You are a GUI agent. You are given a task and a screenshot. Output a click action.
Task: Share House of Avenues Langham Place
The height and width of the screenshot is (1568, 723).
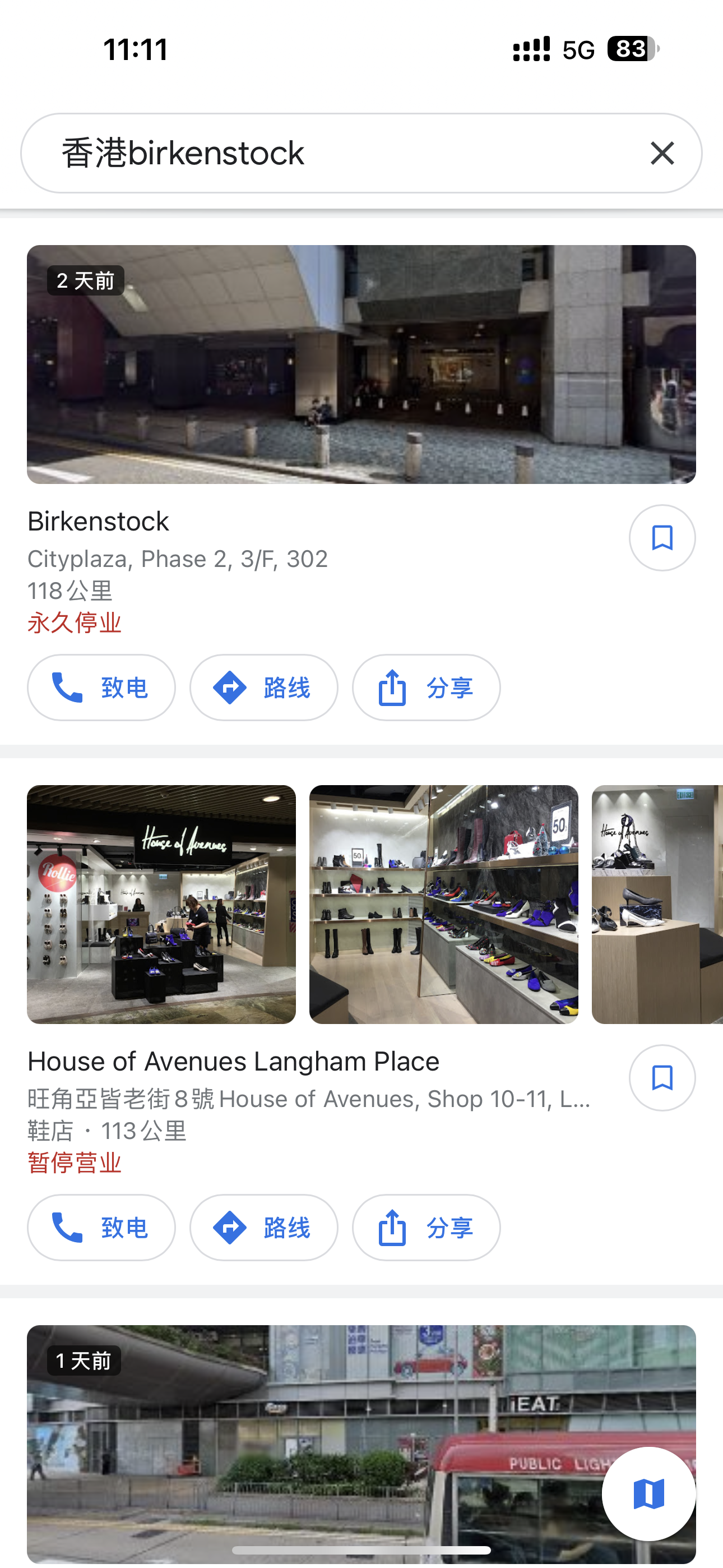(426, 1228)
